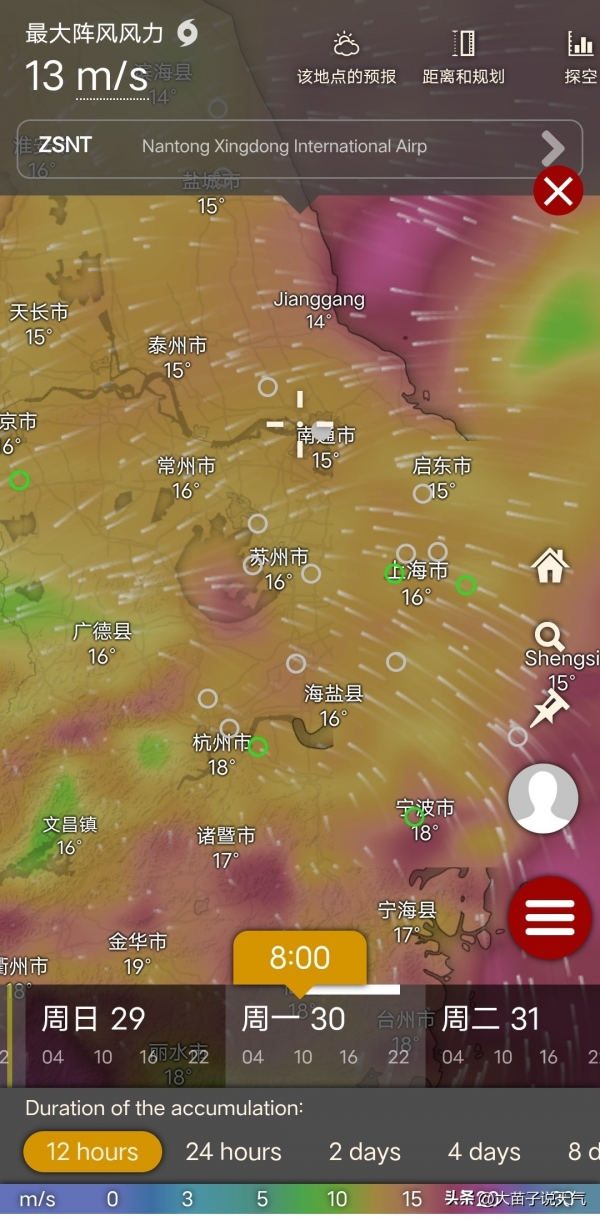The height and width of the screenshot is (1220, 600).
Task: Choose 2 days accumulation duration
Action: click(x=364, y=1151)
